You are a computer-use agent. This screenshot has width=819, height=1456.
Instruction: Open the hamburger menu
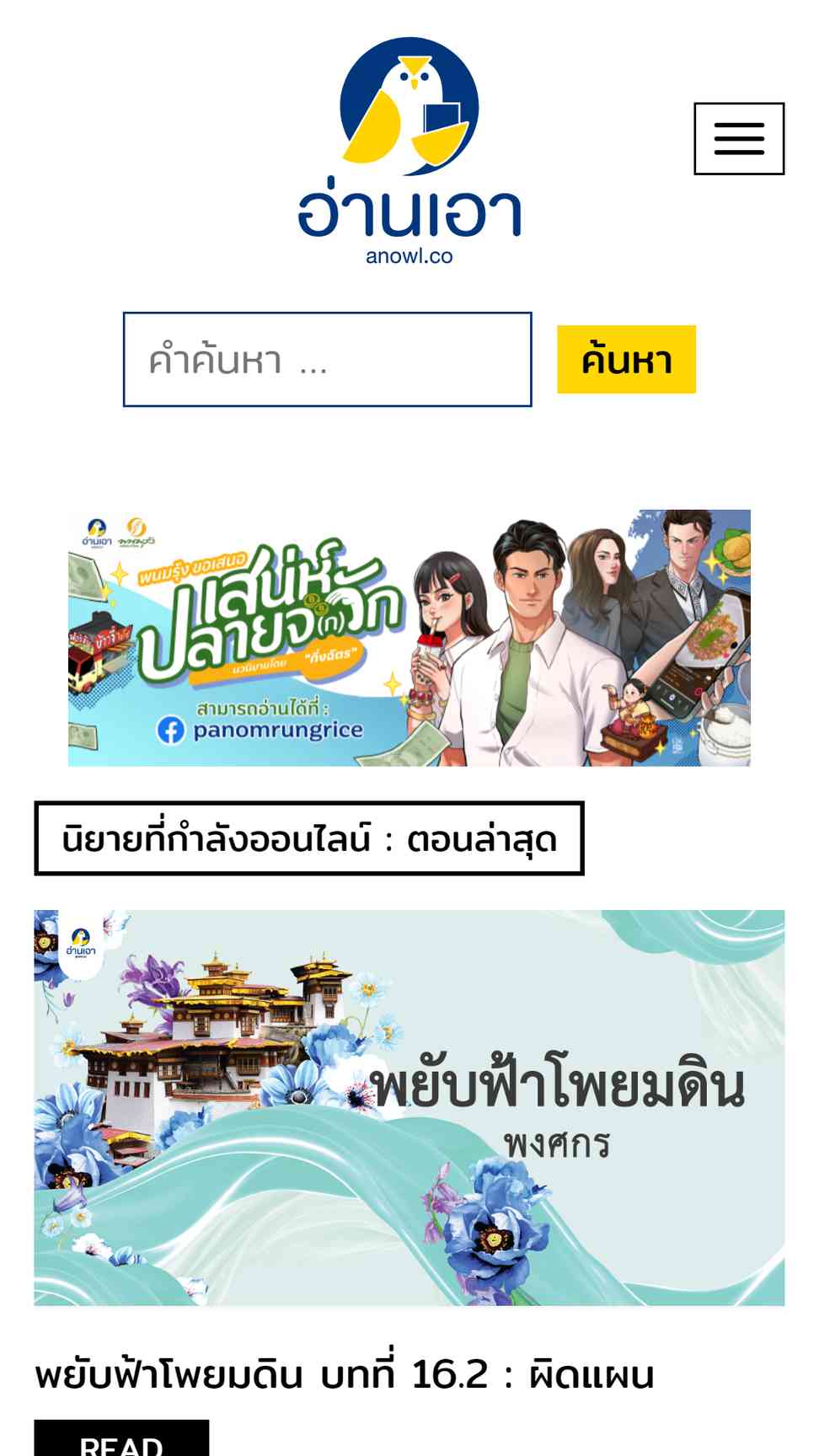739,139
